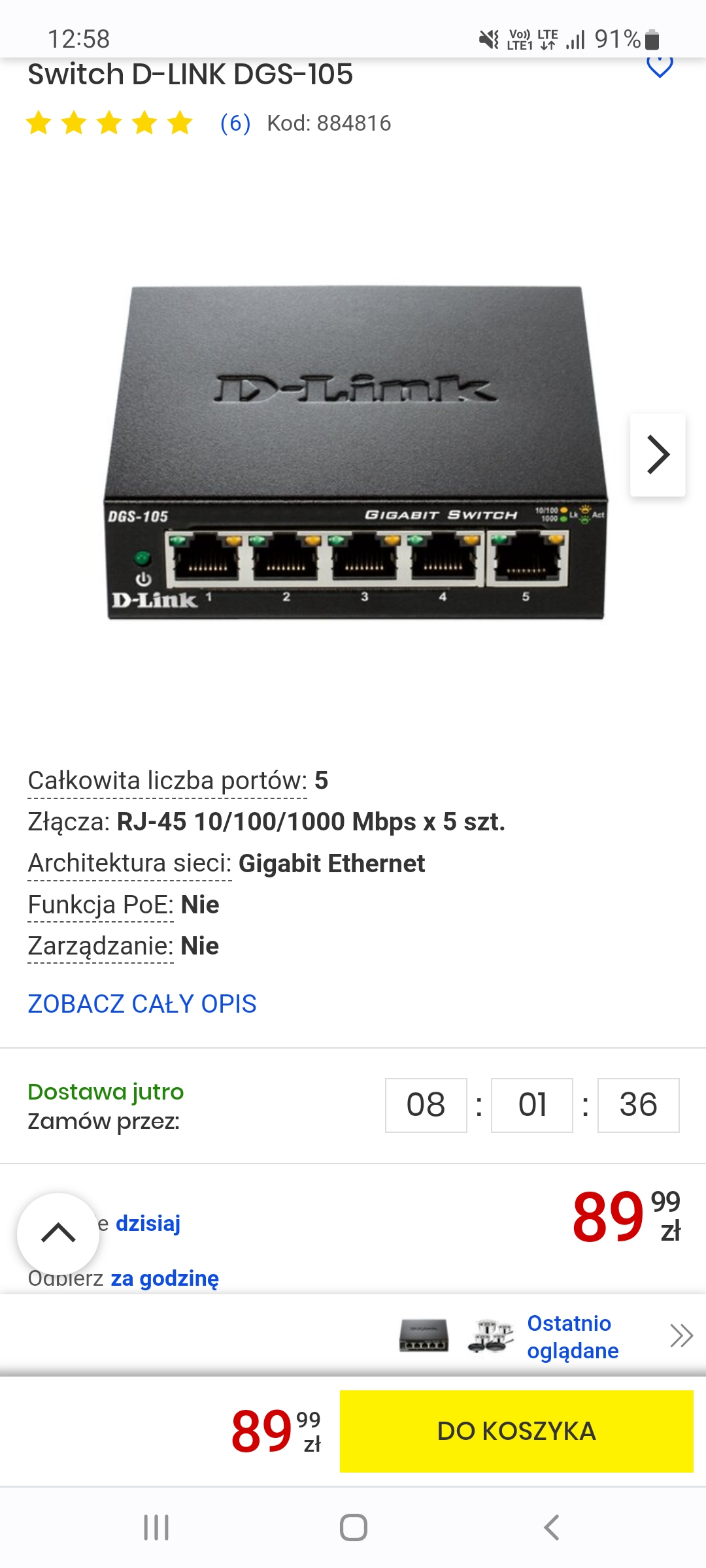Open the dzisiaj pickup link

click(x=148, y=1223)
